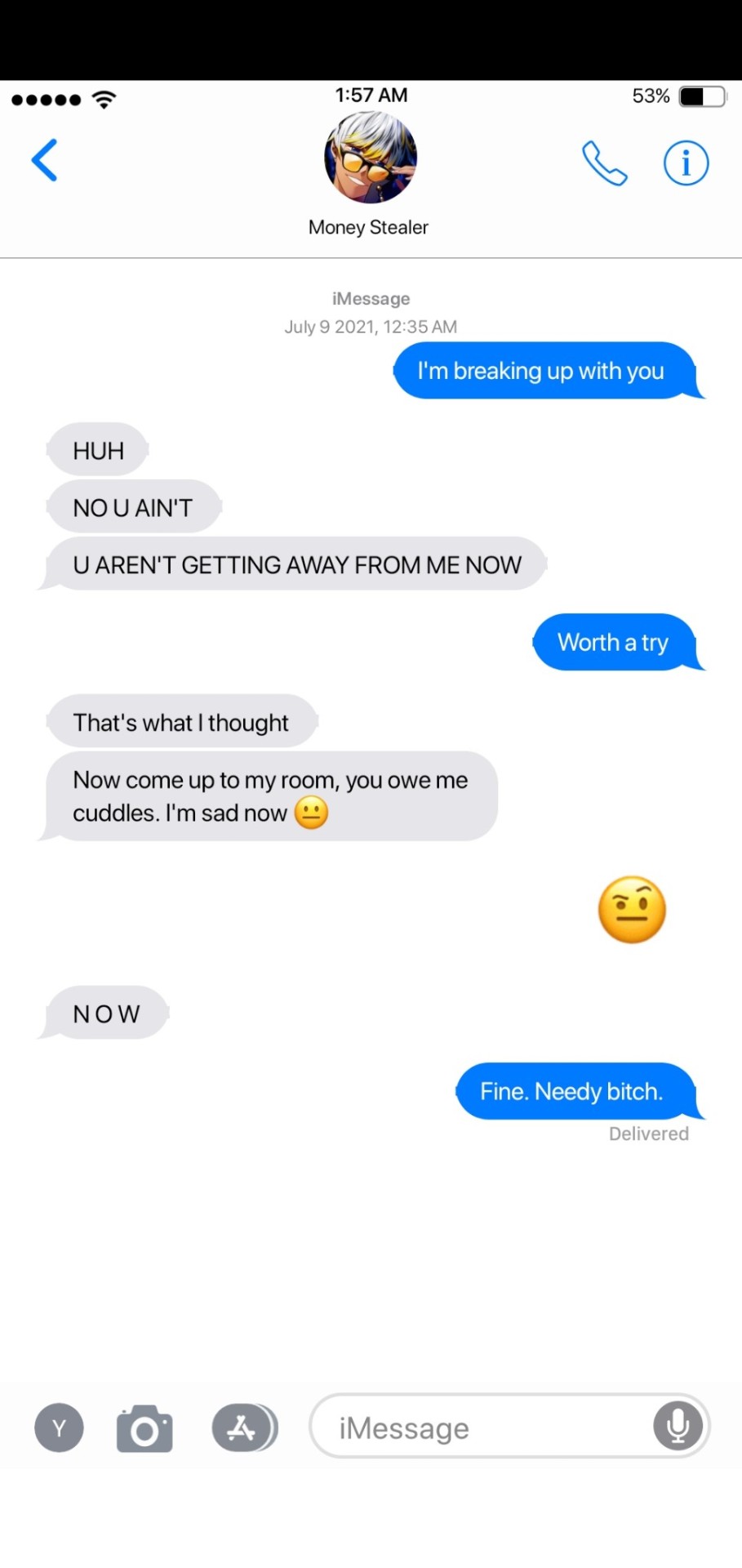Open Money Stealer's contact avatar

(371, 158)
